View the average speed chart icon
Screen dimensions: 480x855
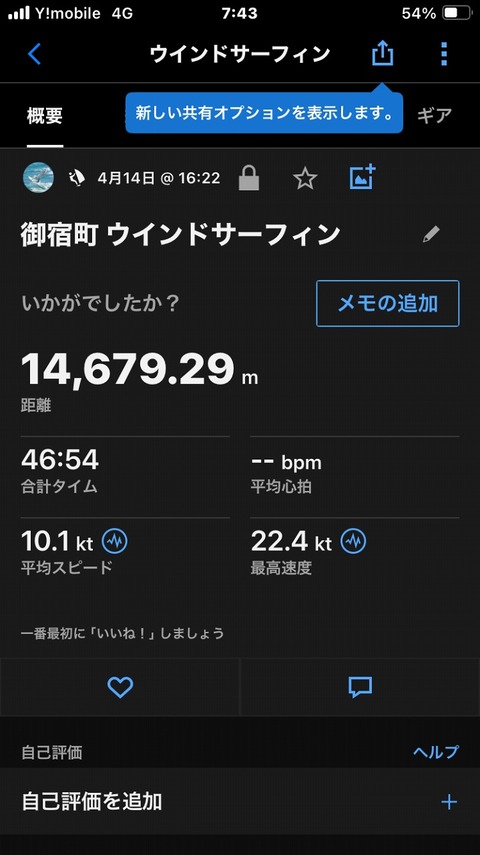pos(115,541)
